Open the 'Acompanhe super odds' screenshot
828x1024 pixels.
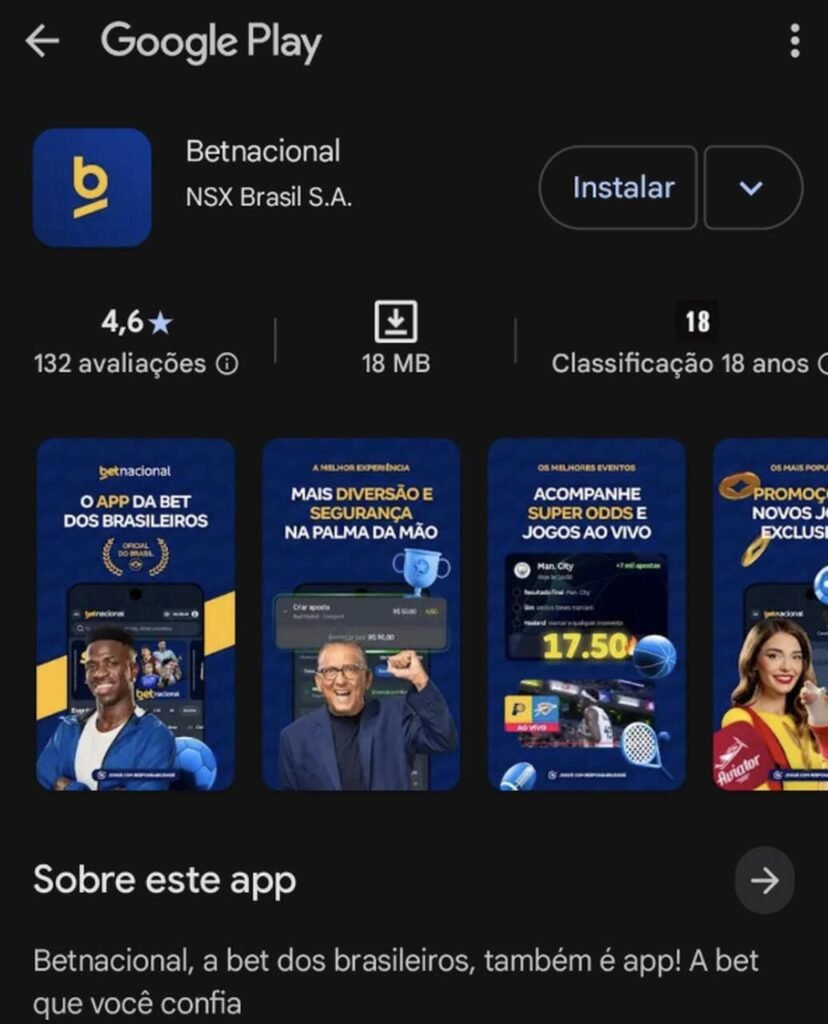point(586,614)
